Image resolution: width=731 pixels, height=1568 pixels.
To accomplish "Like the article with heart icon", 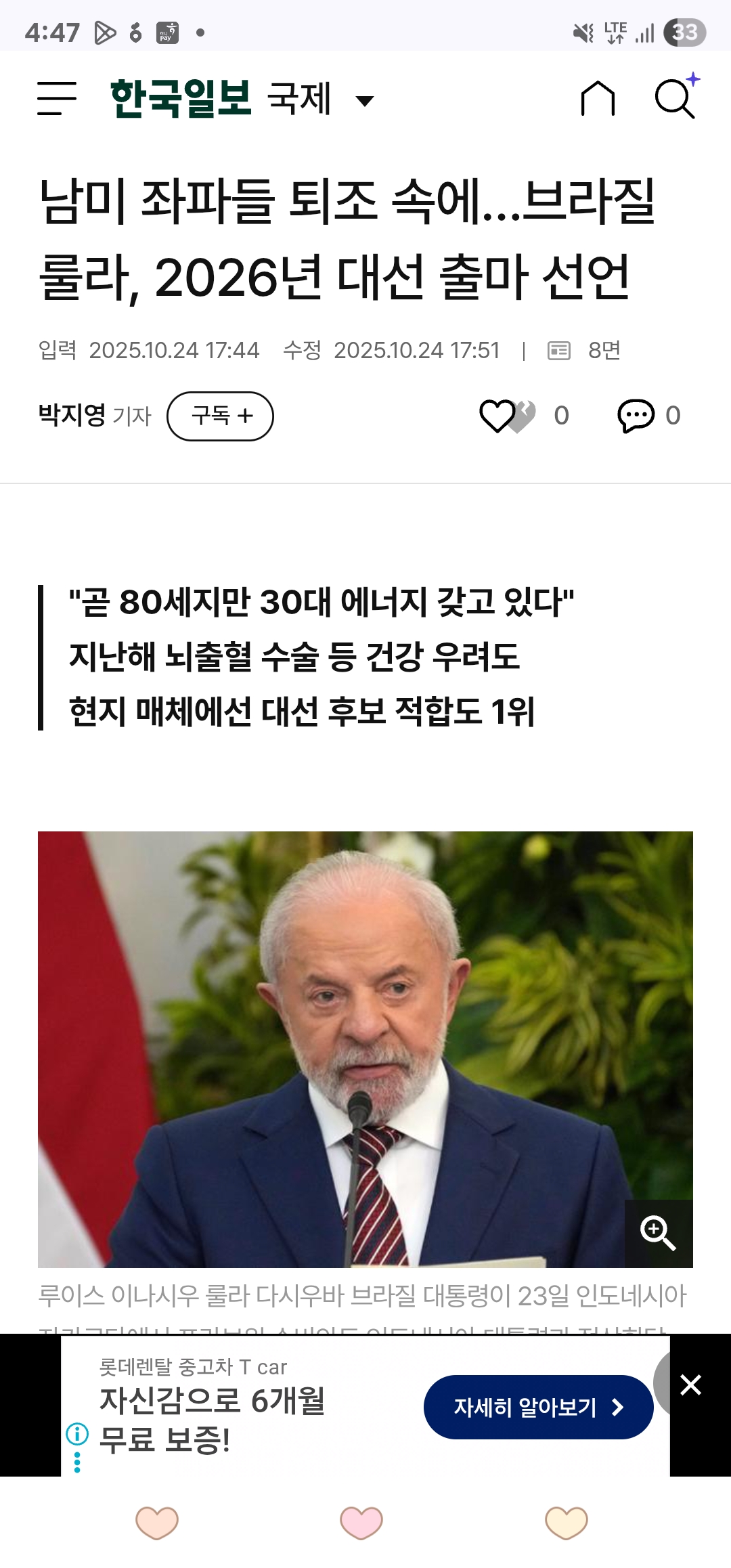I will (497, 416).
